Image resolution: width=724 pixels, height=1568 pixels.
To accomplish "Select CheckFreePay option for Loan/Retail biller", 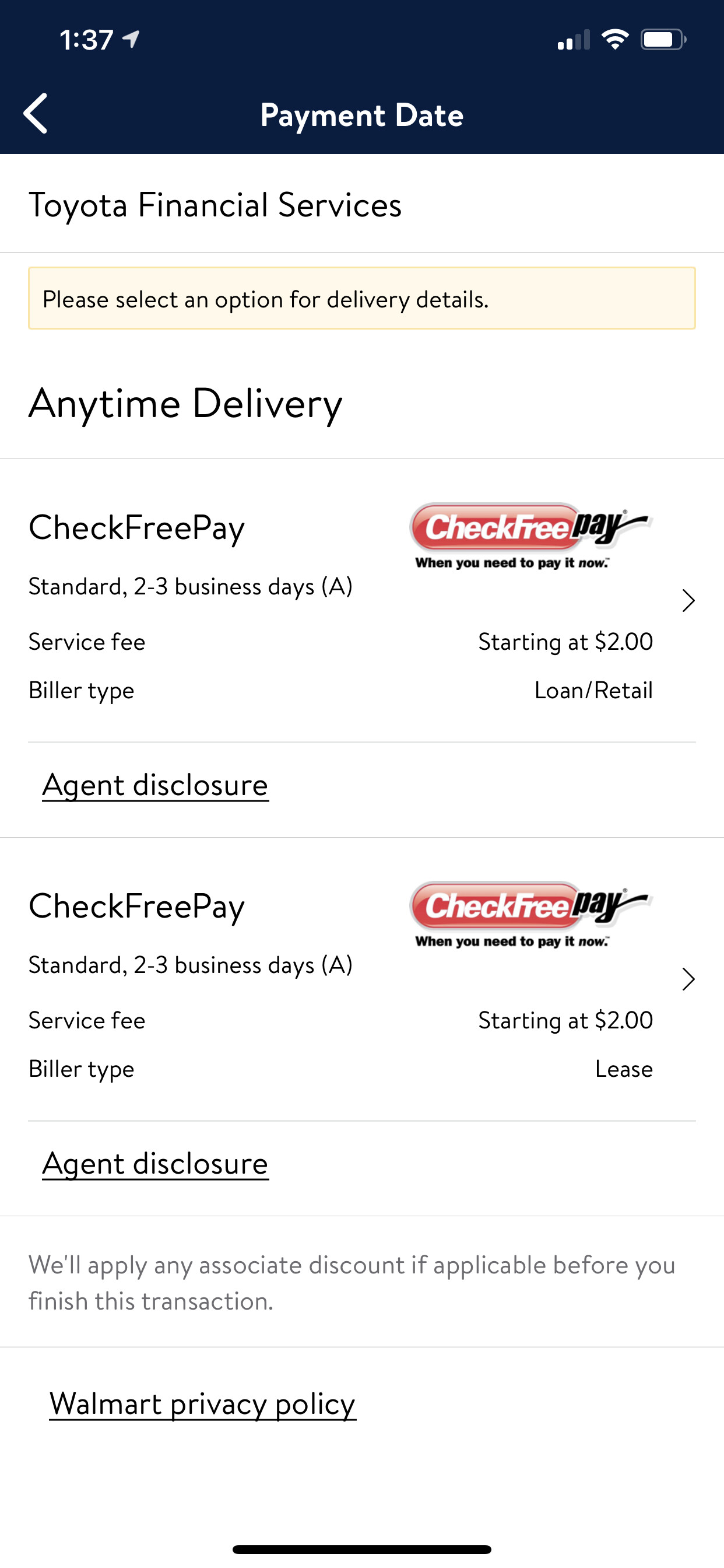I will 362,600.
